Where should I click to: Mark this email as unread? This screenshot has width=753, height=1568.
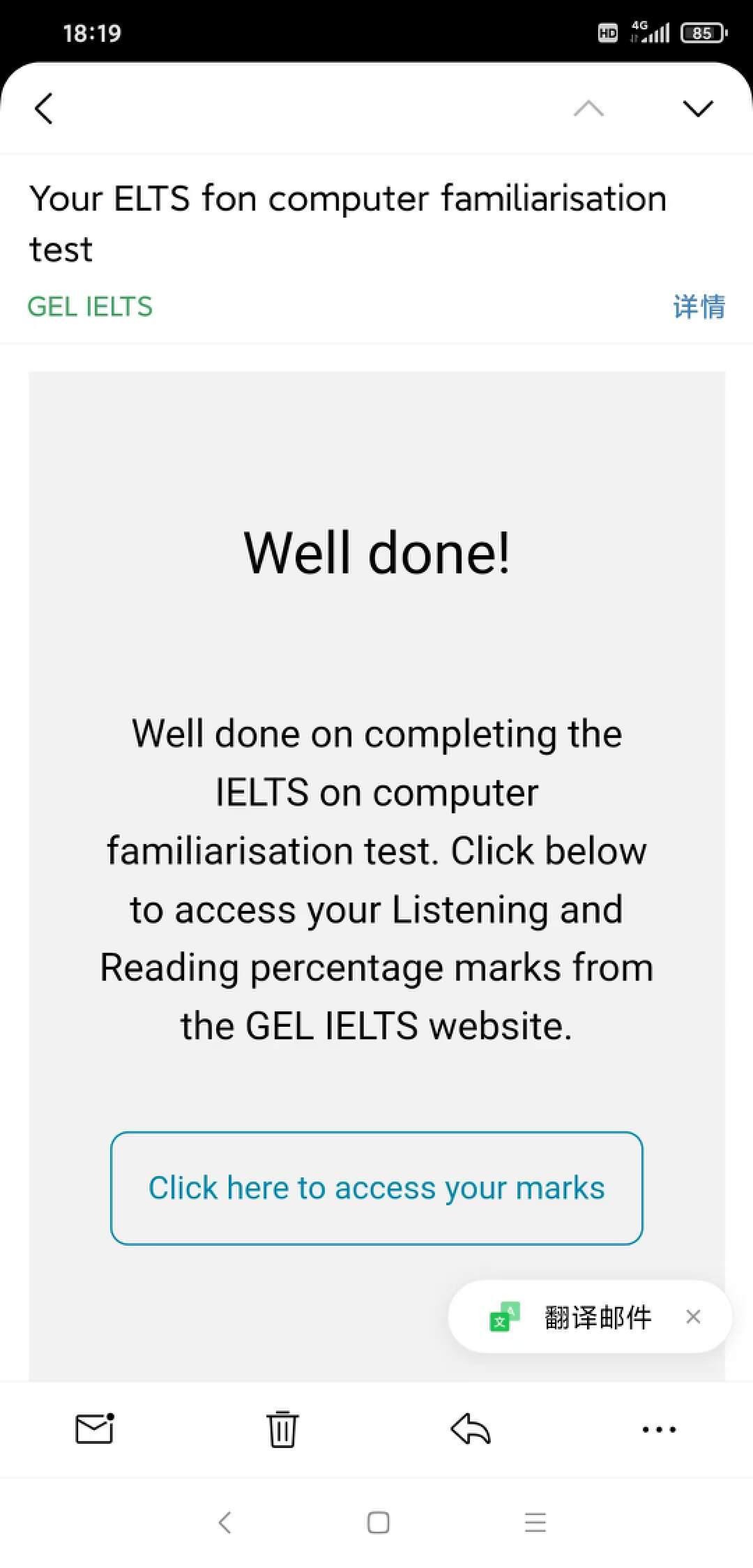(94, 1428)
